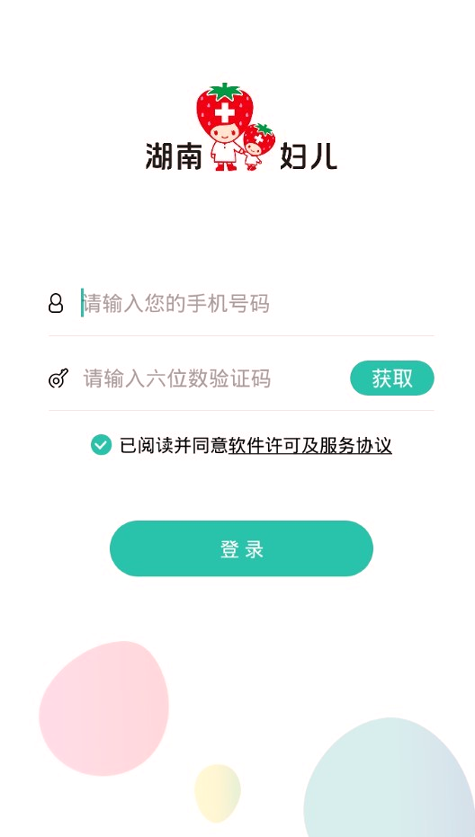Focus the phone number input field
The width and height of the screenshot is (475, 837).
point(256,303)
